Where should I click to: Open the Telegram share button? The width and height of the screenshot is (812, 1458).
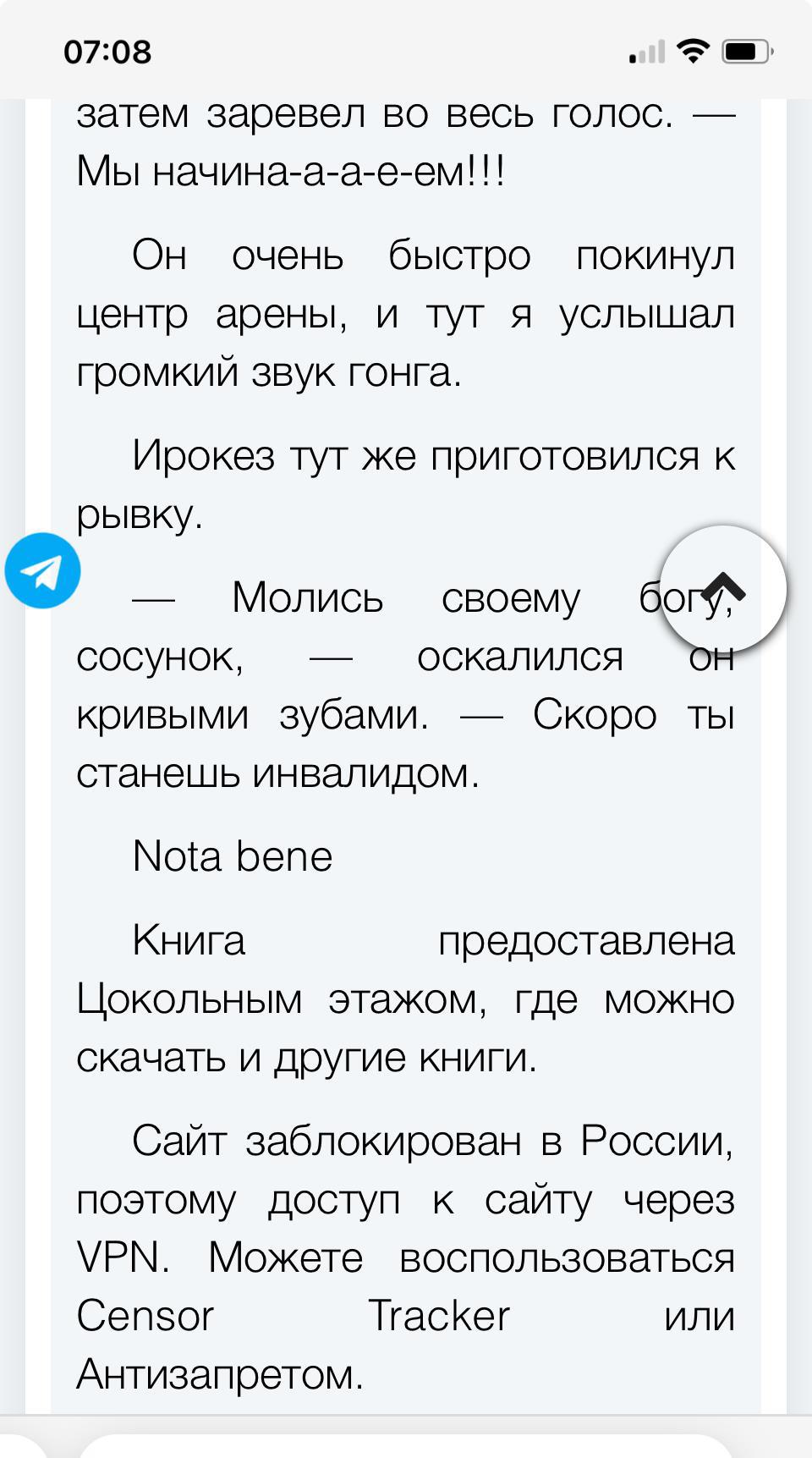42,571
